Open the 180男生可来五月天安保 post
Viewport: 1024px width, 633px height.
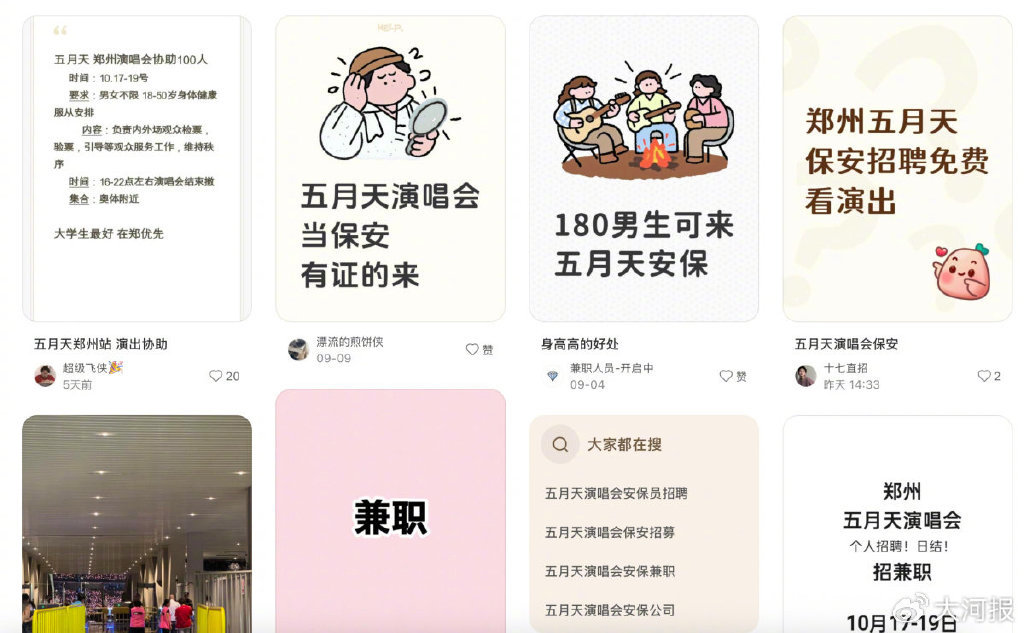pos(644,169)
